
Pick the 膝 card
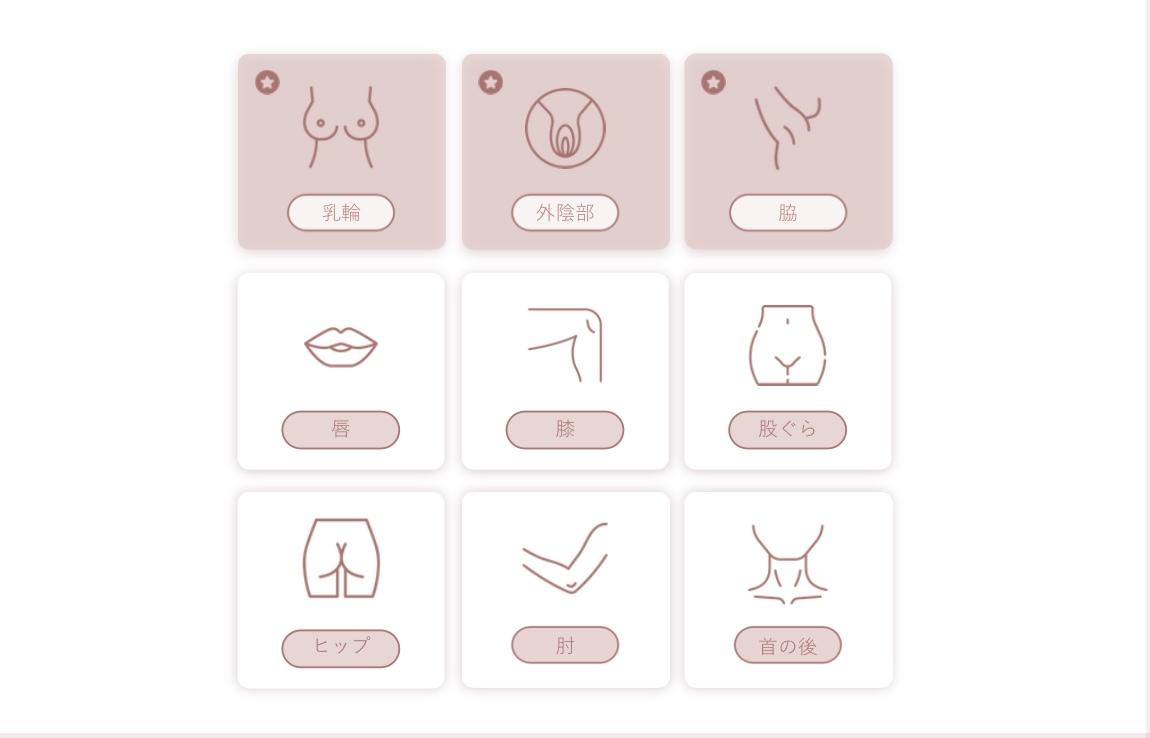point(565,371)
